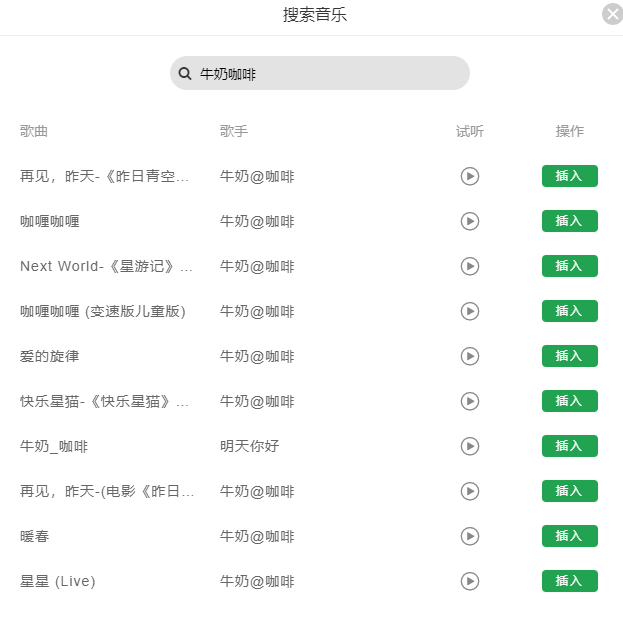The image size is (623, 632).
Task: Play preview of 暖春
Action: pos(470,536)
